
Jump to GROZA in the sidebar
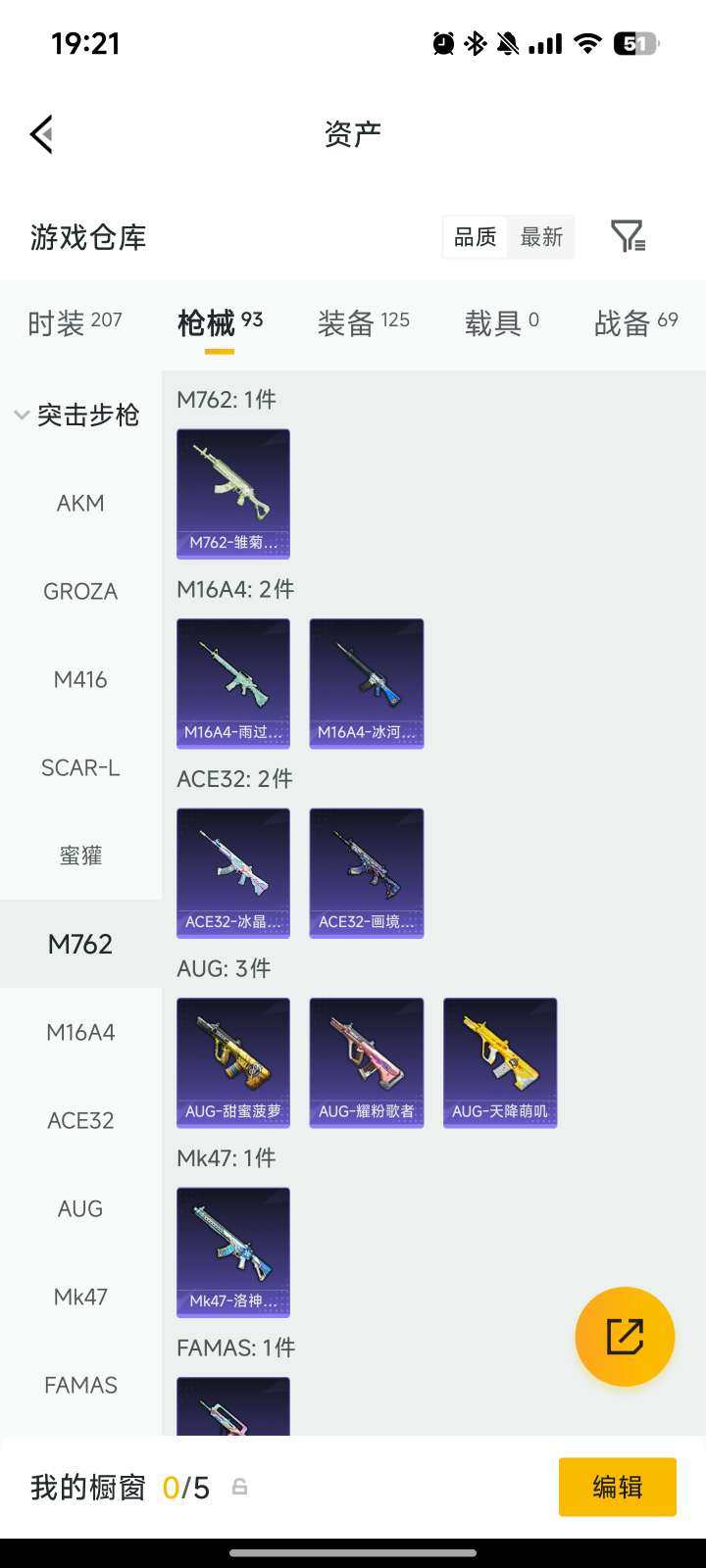[80, 592]
